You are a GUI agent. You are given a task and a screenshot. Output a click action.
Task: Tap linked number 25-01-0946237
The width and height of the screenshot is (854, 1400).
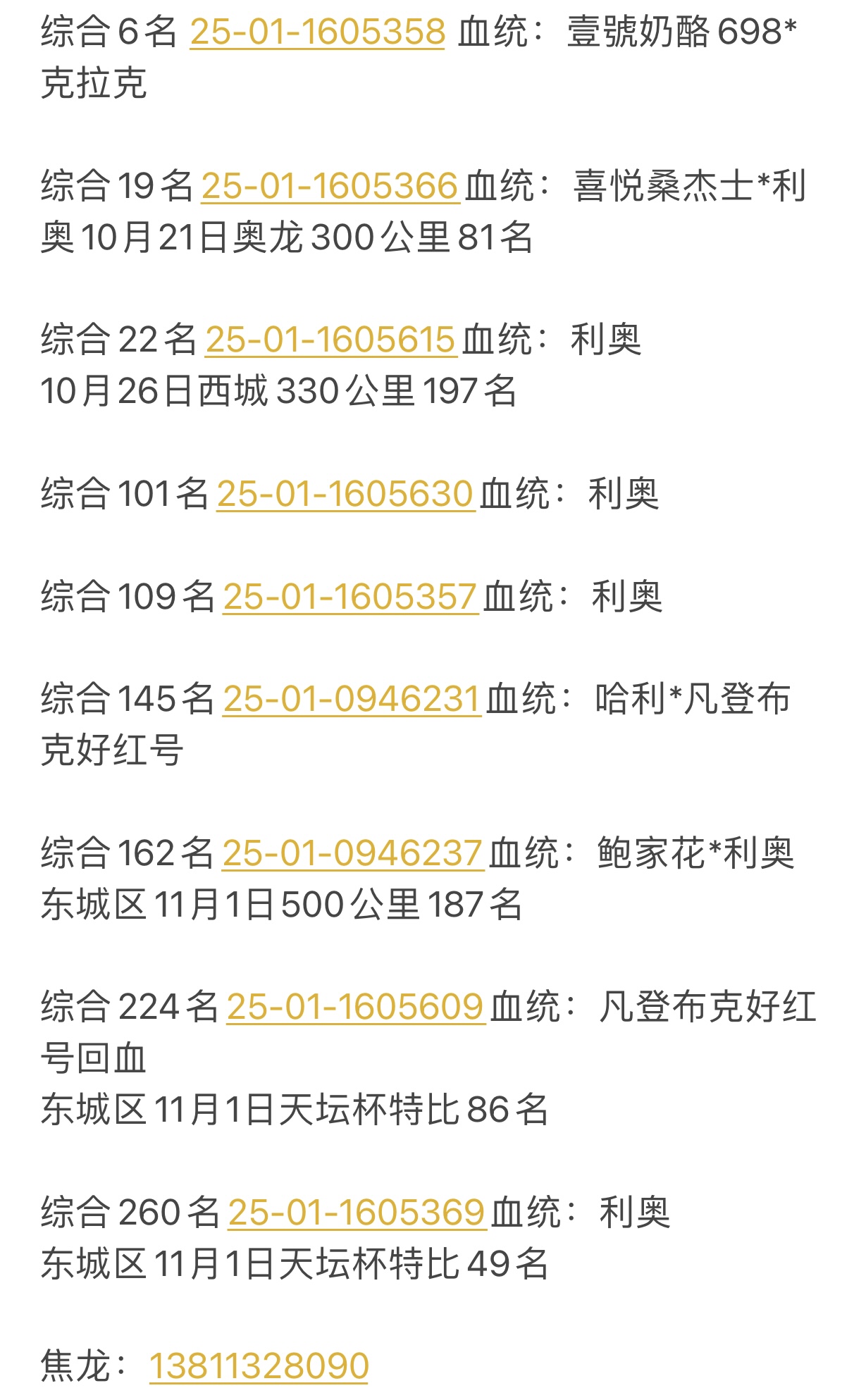352,853
